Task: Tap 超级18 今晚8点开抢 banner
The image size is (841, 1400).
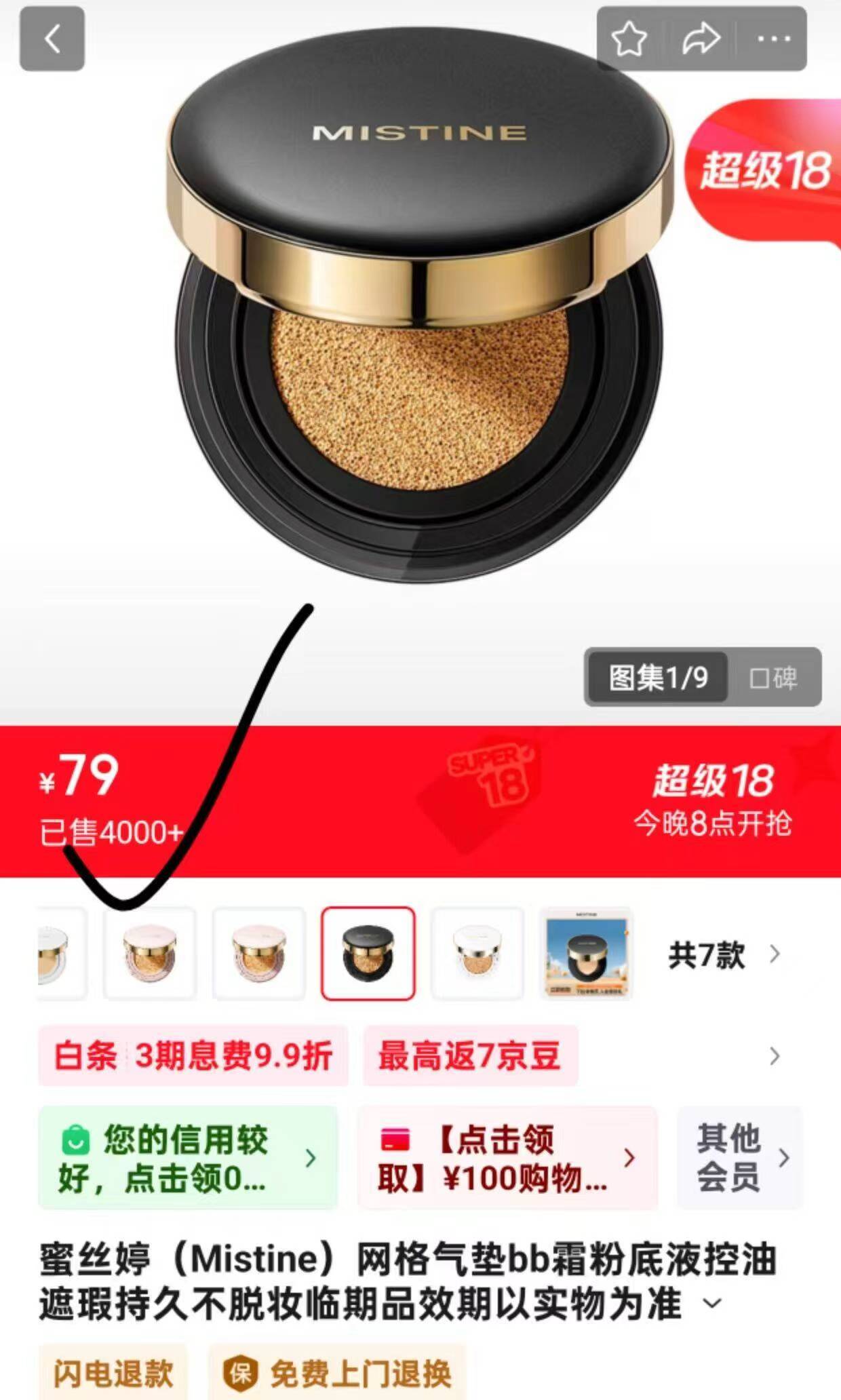Action: click(714, 800)
